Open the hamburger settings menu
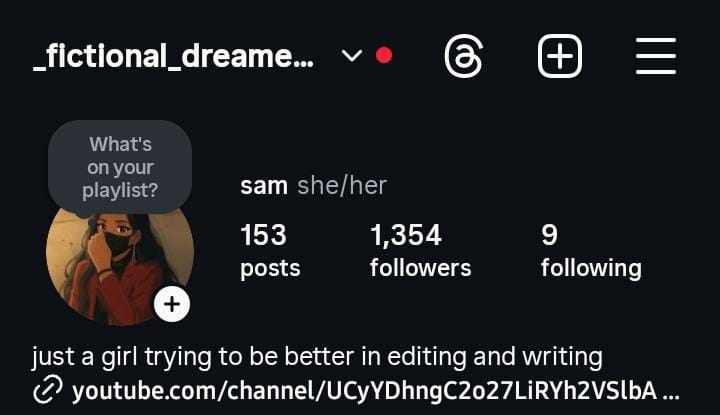 click(x=656, y=57)
